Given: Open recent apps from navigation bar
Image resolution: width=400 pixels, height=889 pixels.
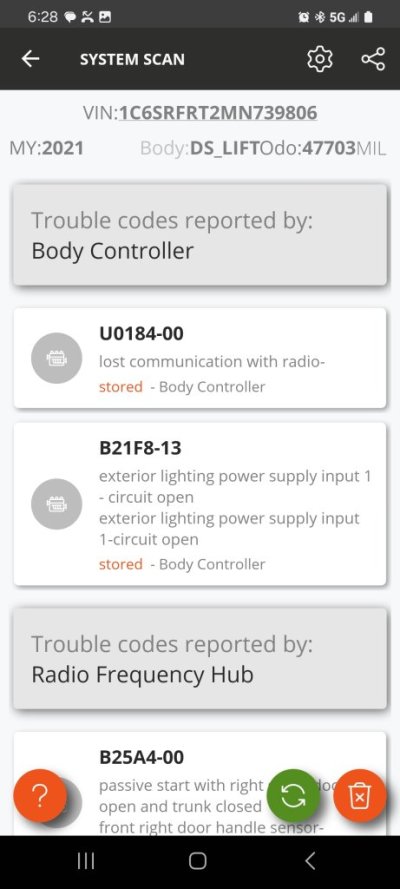Looking at the screenshot, I should pyautogui.click(x=86, y=862).
